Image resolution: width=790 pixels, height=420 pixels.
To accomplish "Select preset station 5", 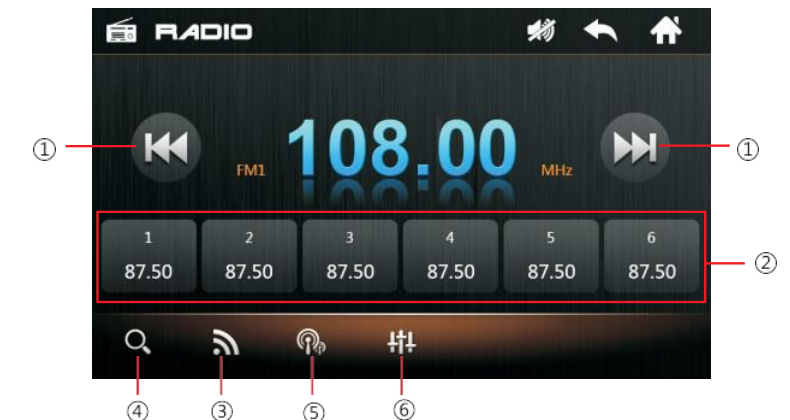I will pyautogui.click(x=551, y=256).
